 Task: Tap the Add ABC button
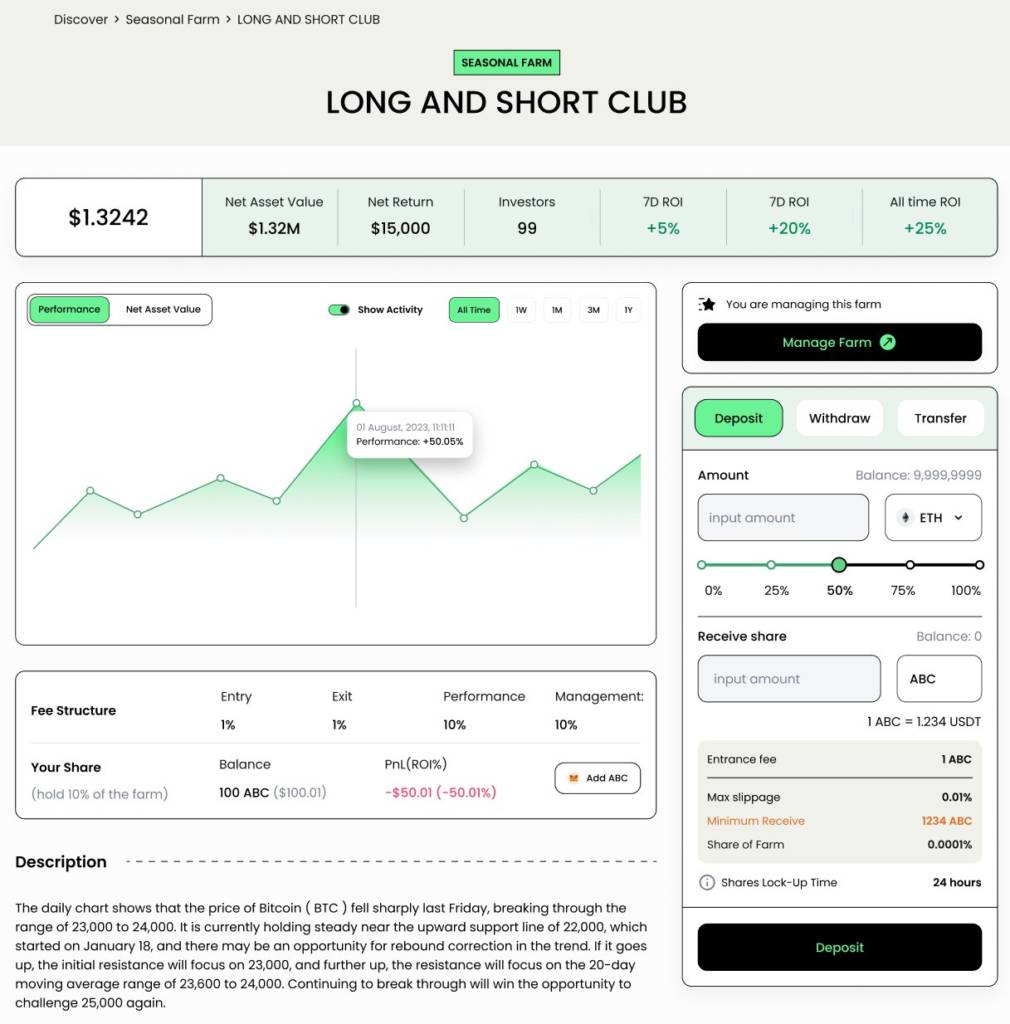tap(597, 778)
